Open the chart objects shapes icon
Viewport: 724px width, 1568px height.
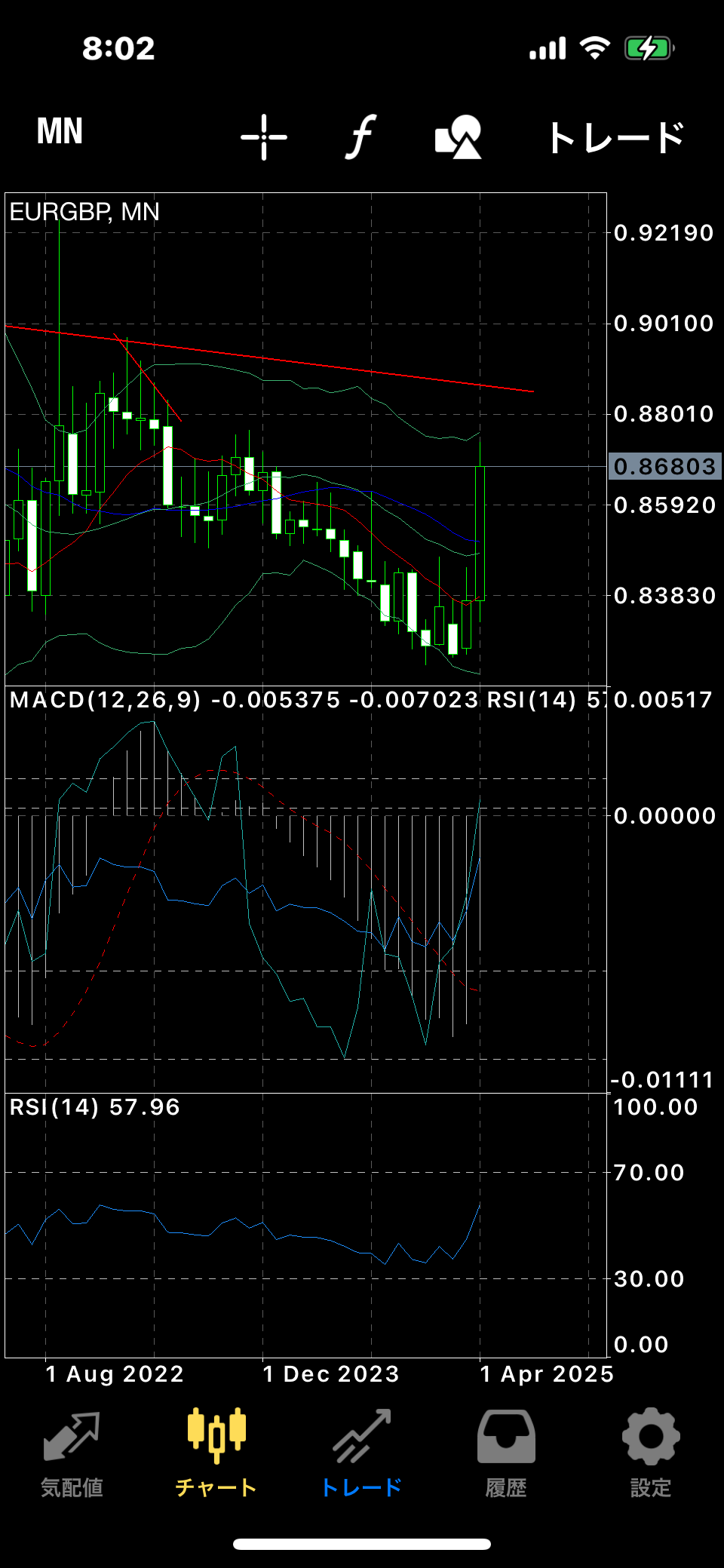(459, 137)
